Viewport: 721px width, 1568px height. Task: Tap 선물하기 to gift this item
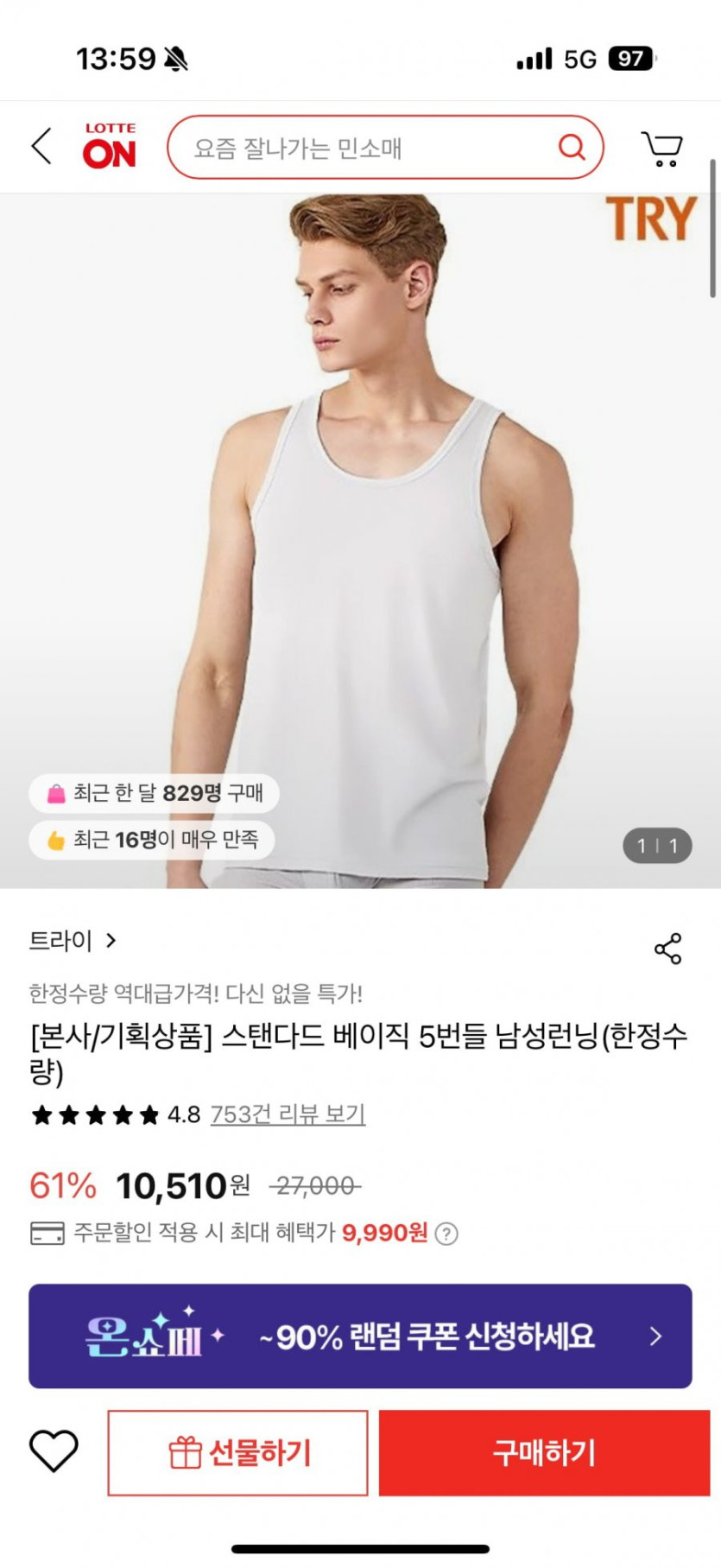point(238,1453)
